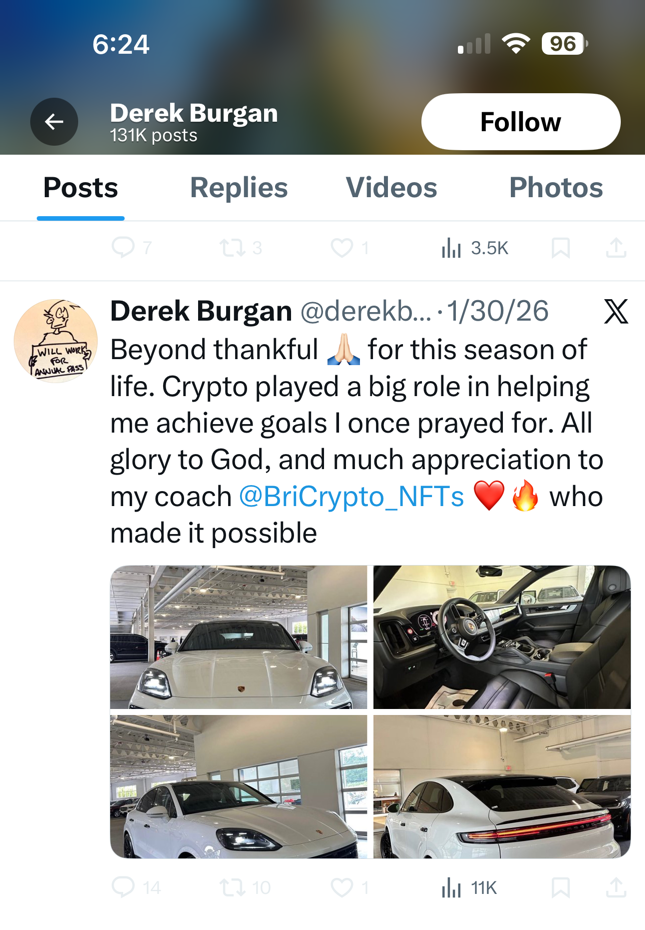
Task: Open the X icon on the 1/30/26 post
Action: [616, 312]
